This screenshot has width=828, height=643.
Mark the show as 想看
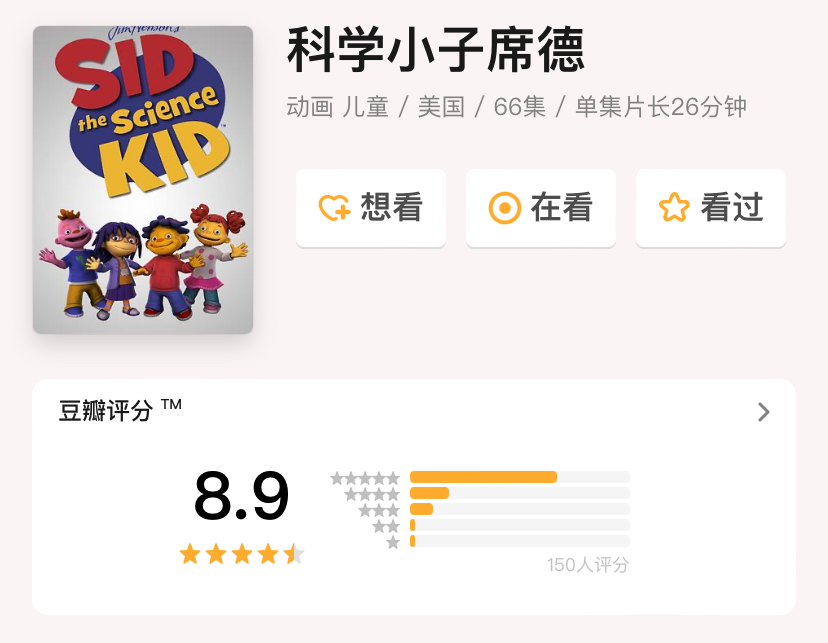coord(371,208)
